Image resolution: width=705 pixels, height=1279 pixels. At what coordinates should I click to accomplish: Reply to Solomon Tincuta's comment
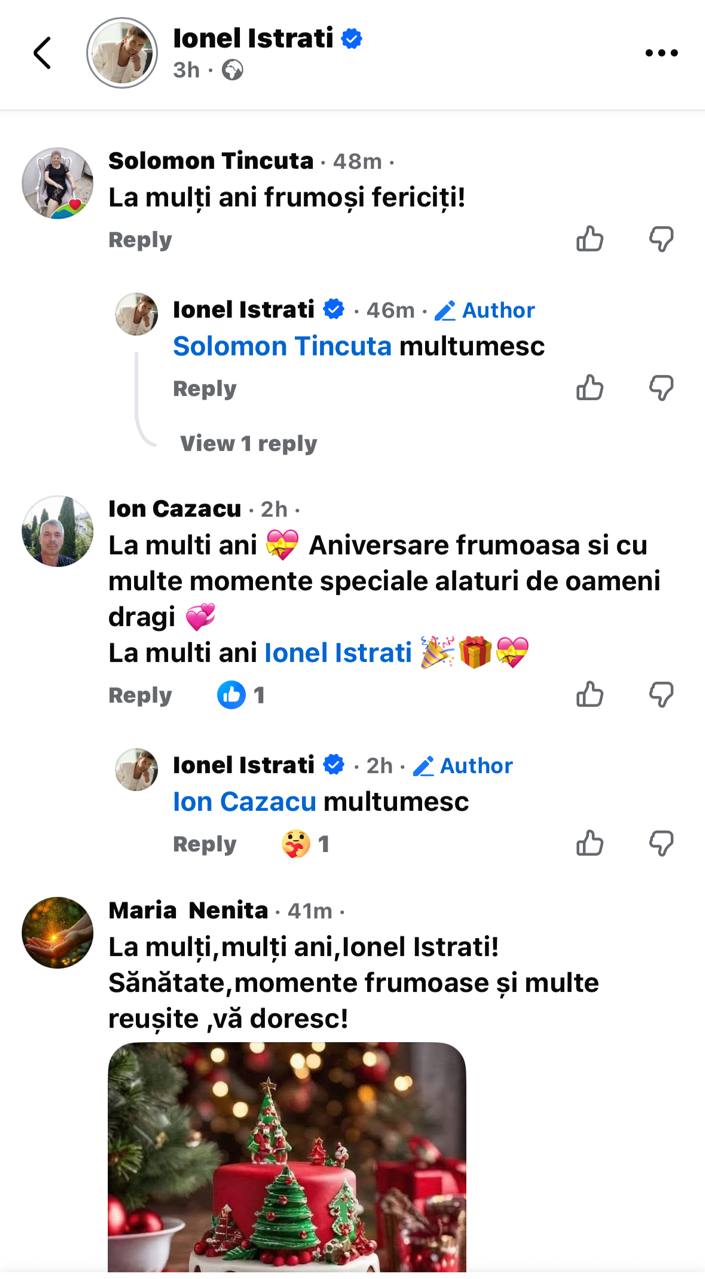(140, 240)
